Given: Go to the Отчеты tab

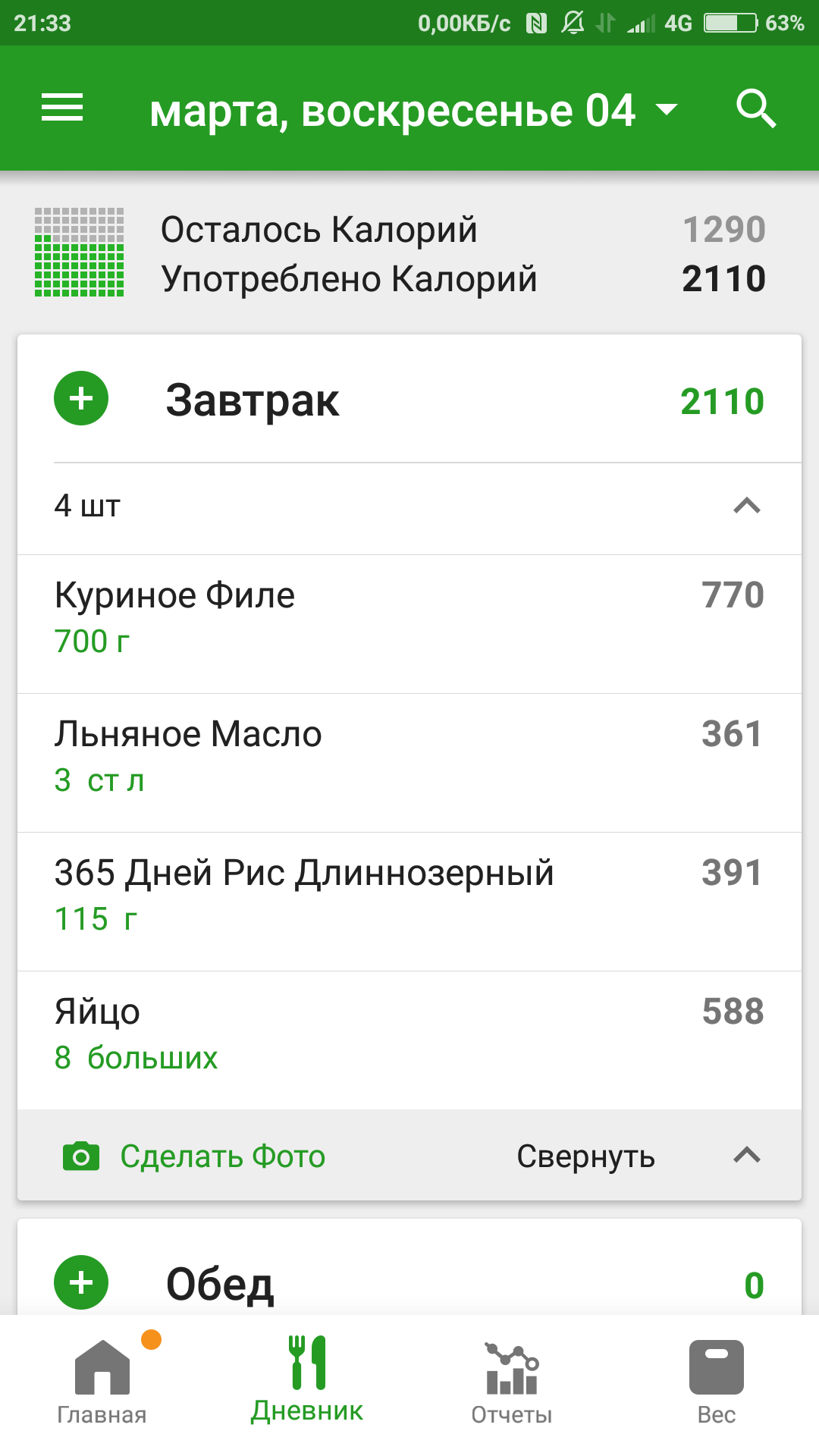Looking at the screenshot, I should [x=512, y=1382].
